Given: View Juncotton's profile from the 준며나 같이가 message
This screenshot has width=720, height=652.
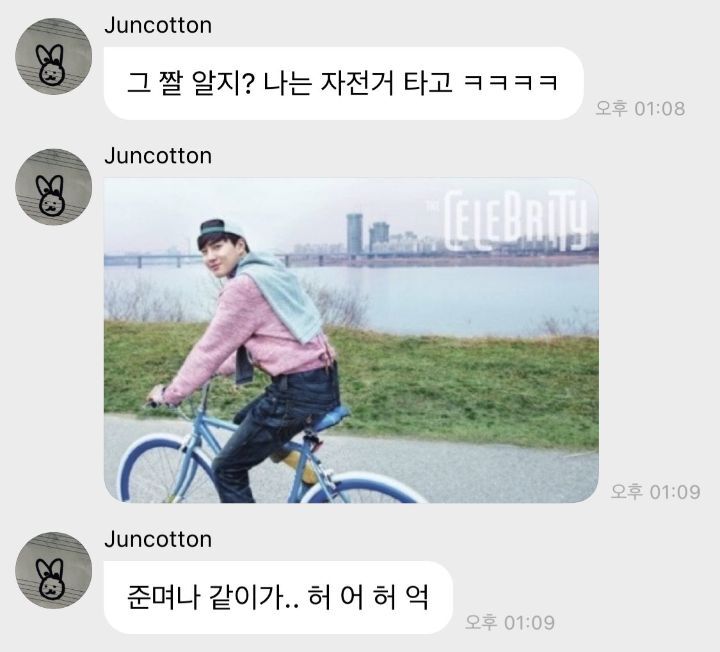Looking at the screenshot, I should click(x=54, y=570).
